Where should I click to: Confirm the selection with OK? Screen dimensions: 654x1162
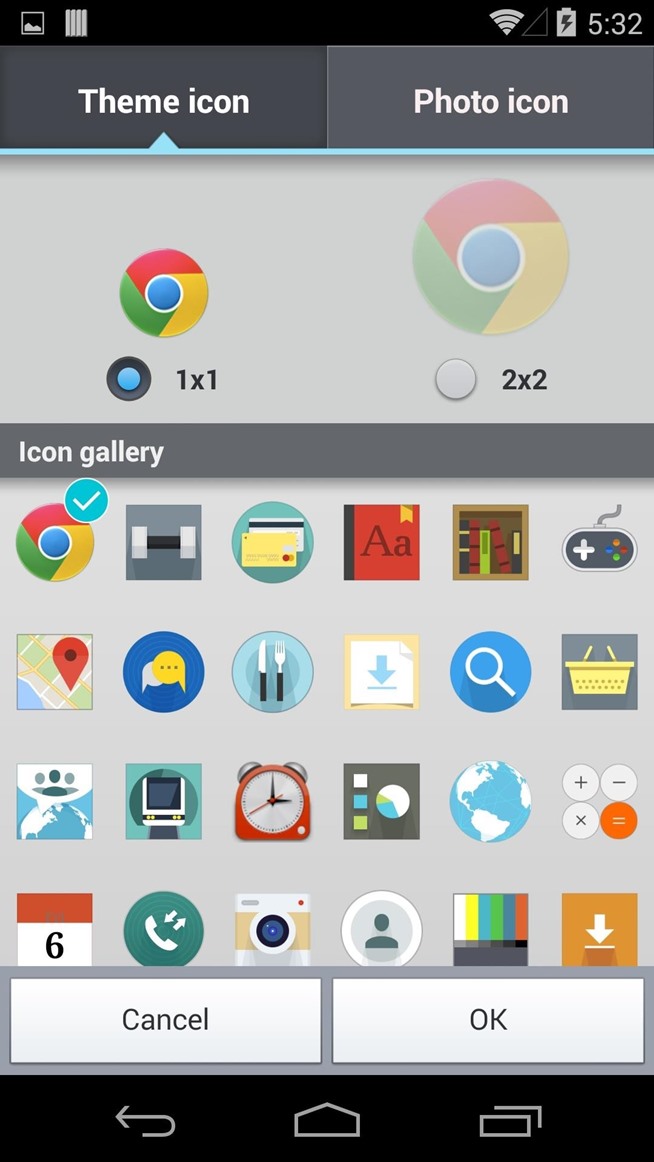488,1020
